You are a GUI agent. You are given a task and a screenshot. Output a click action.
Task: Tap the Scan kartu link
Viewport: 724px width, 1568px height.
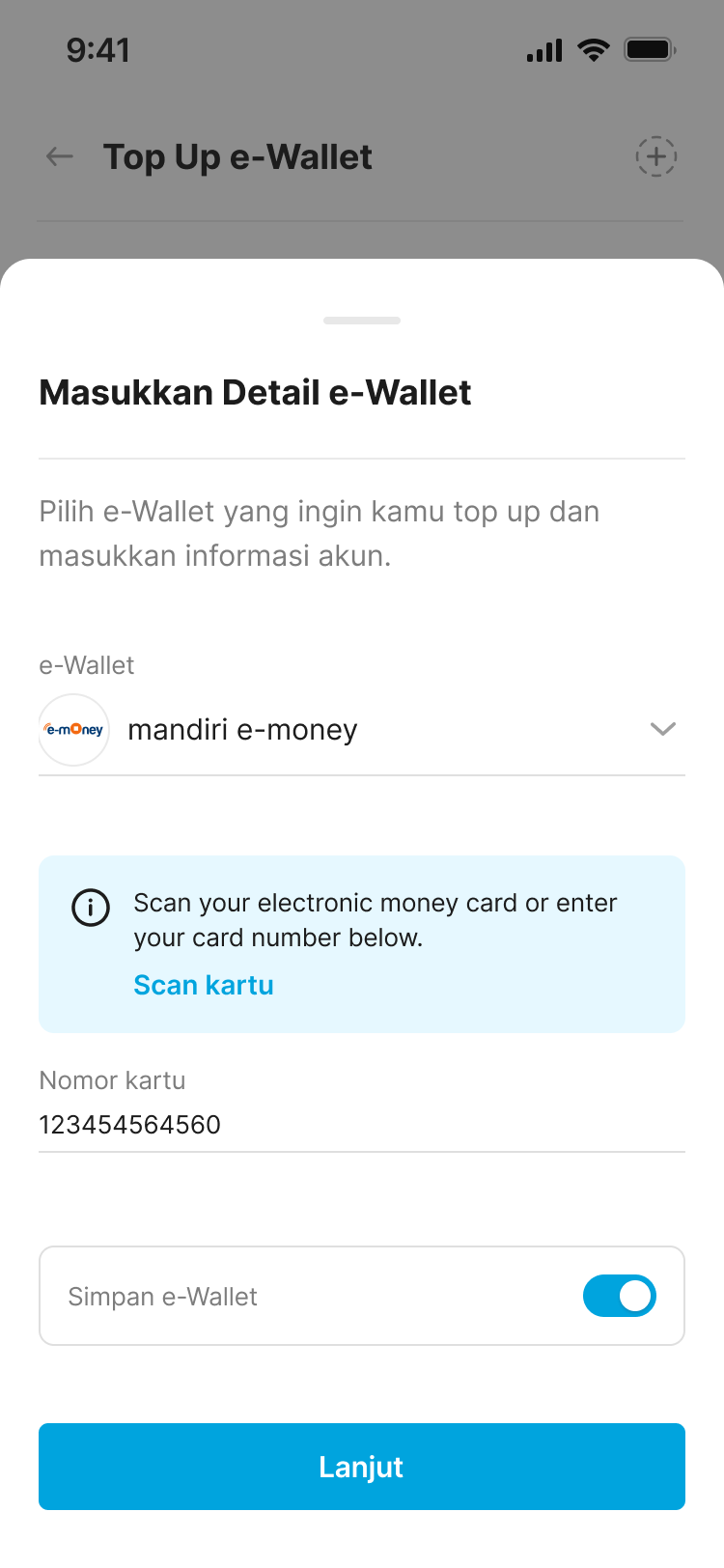coord(204,985)
